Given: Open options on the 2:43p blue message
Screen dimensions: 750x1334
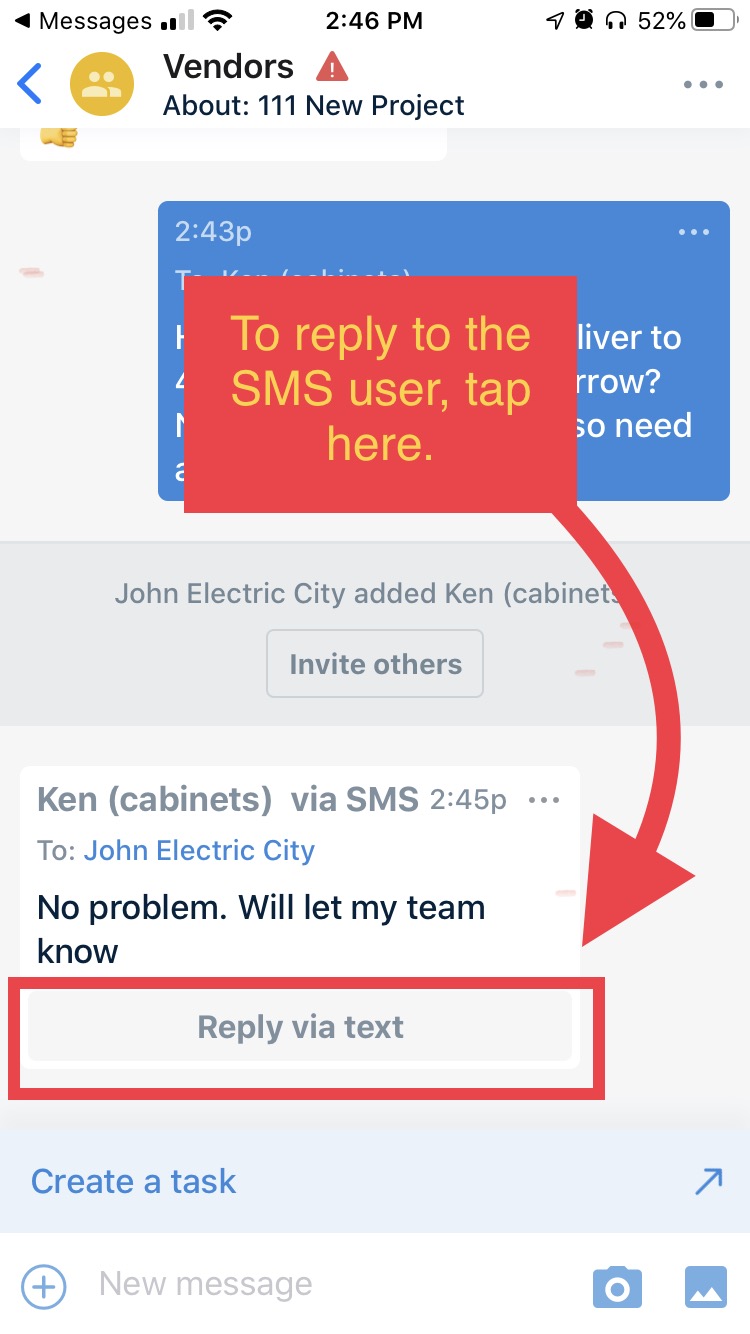Looking at the screenshot, I should point(693,232).
